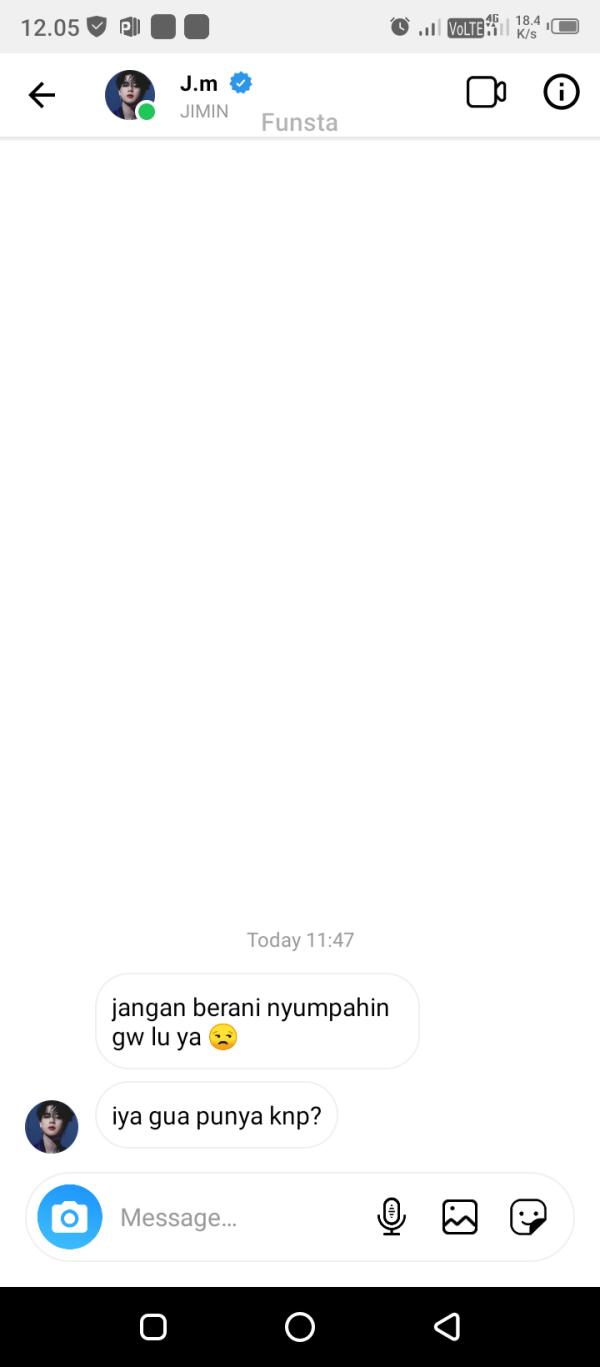Open the sticker picker
This screenshot has height=1367, width=600.
click(528, 1217)
